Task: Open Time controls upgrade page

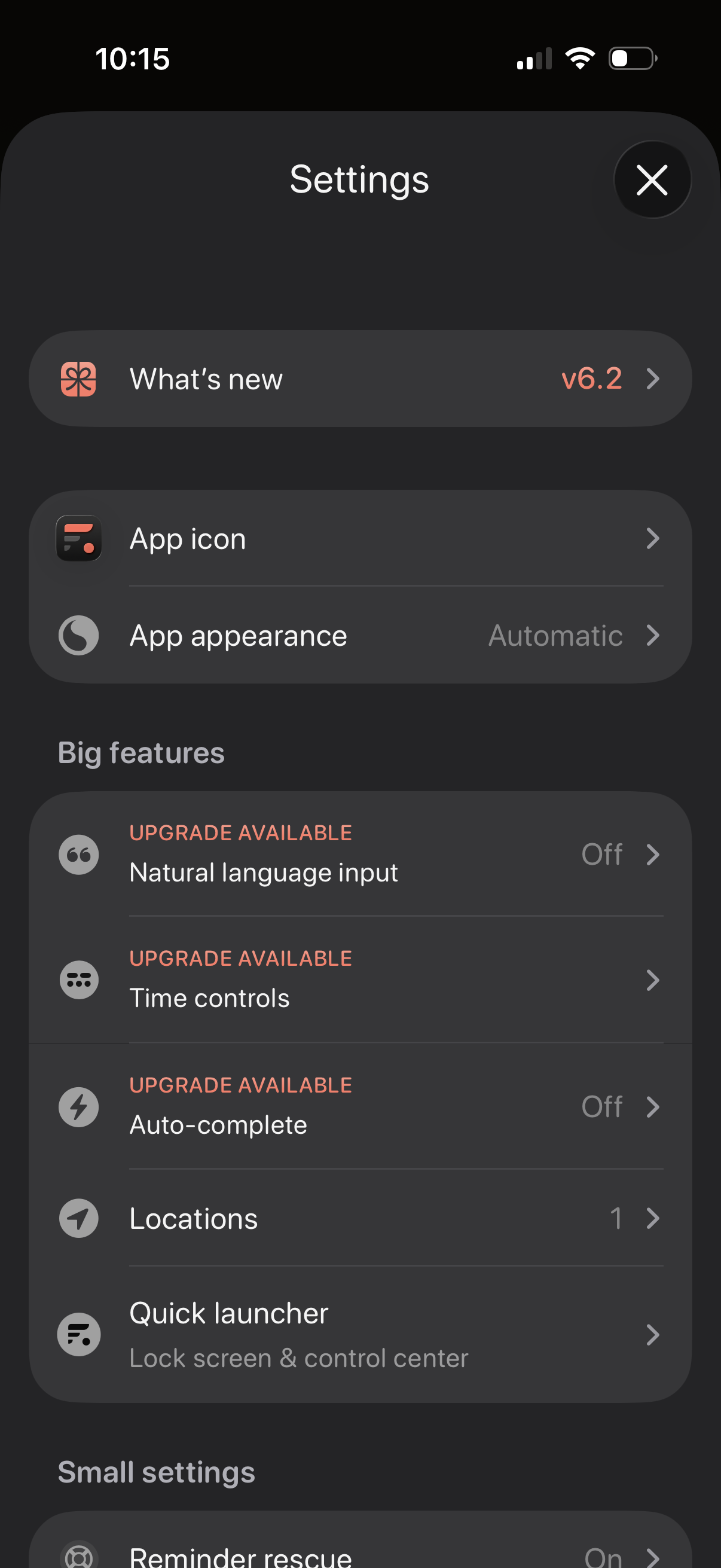Action: [x=360, y=980]
